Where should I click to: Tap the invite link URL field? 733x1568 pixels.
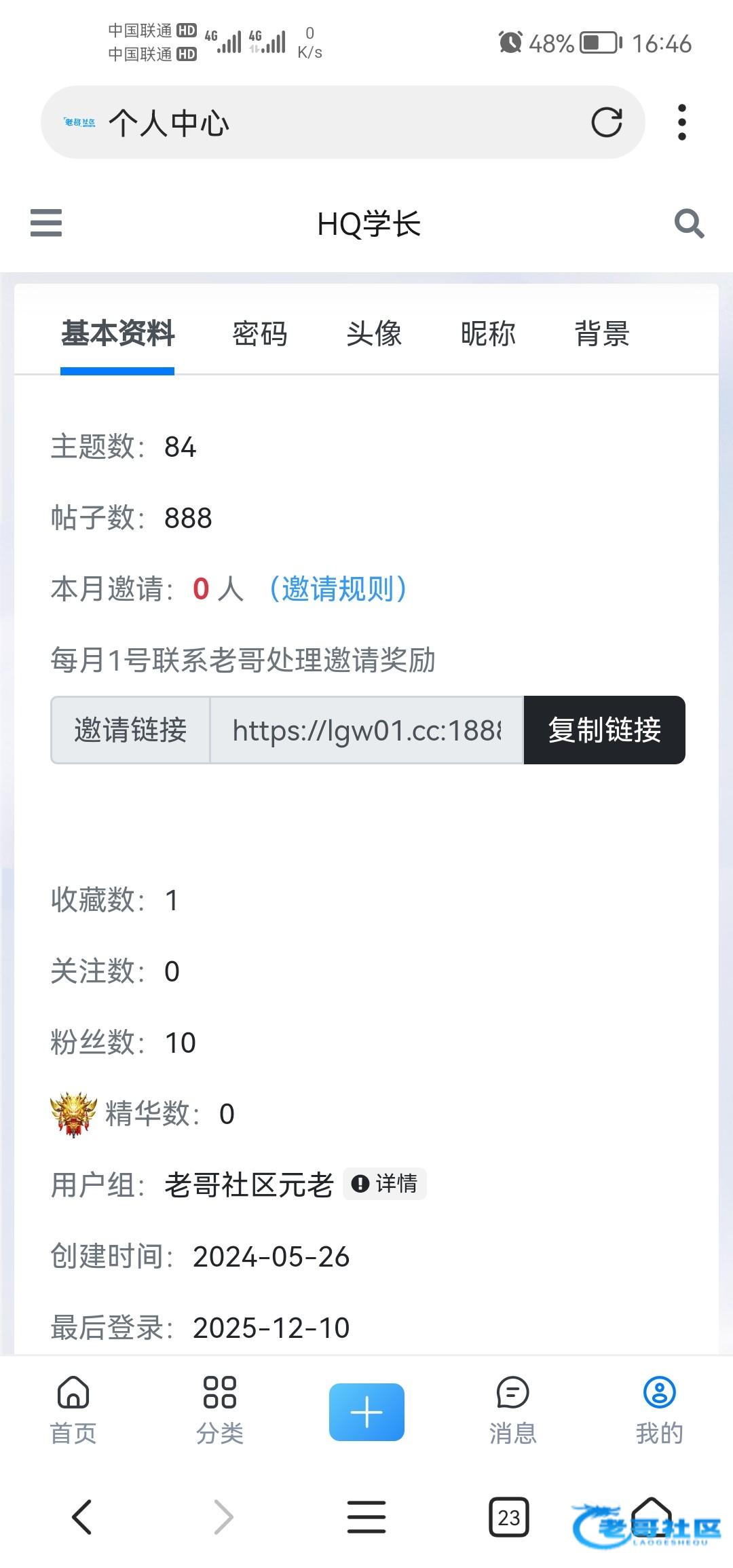pos(366,730)
